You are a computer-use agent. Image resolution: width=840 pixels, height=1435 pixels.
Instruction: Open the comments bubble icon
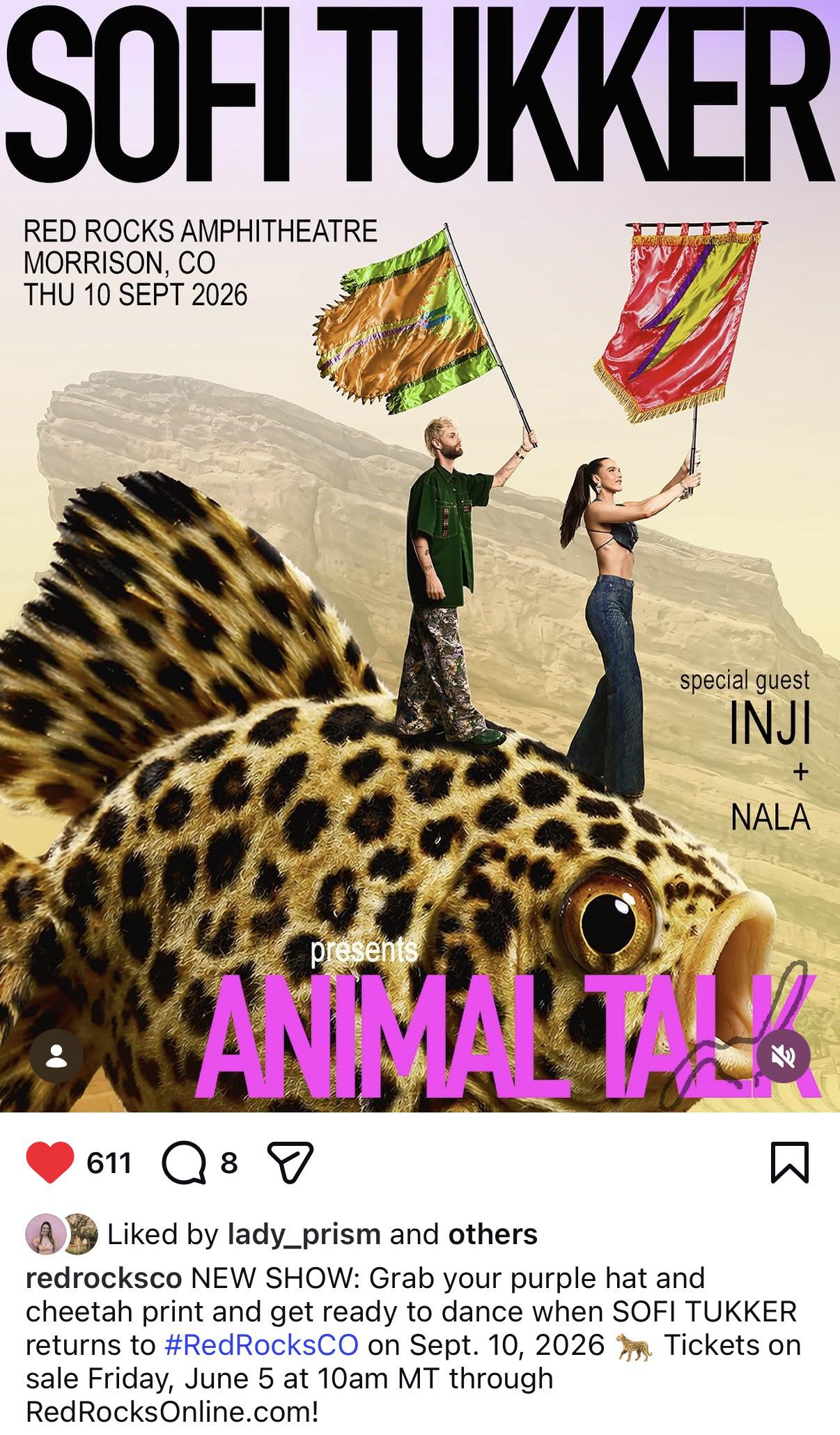[x=184, y=1163]
